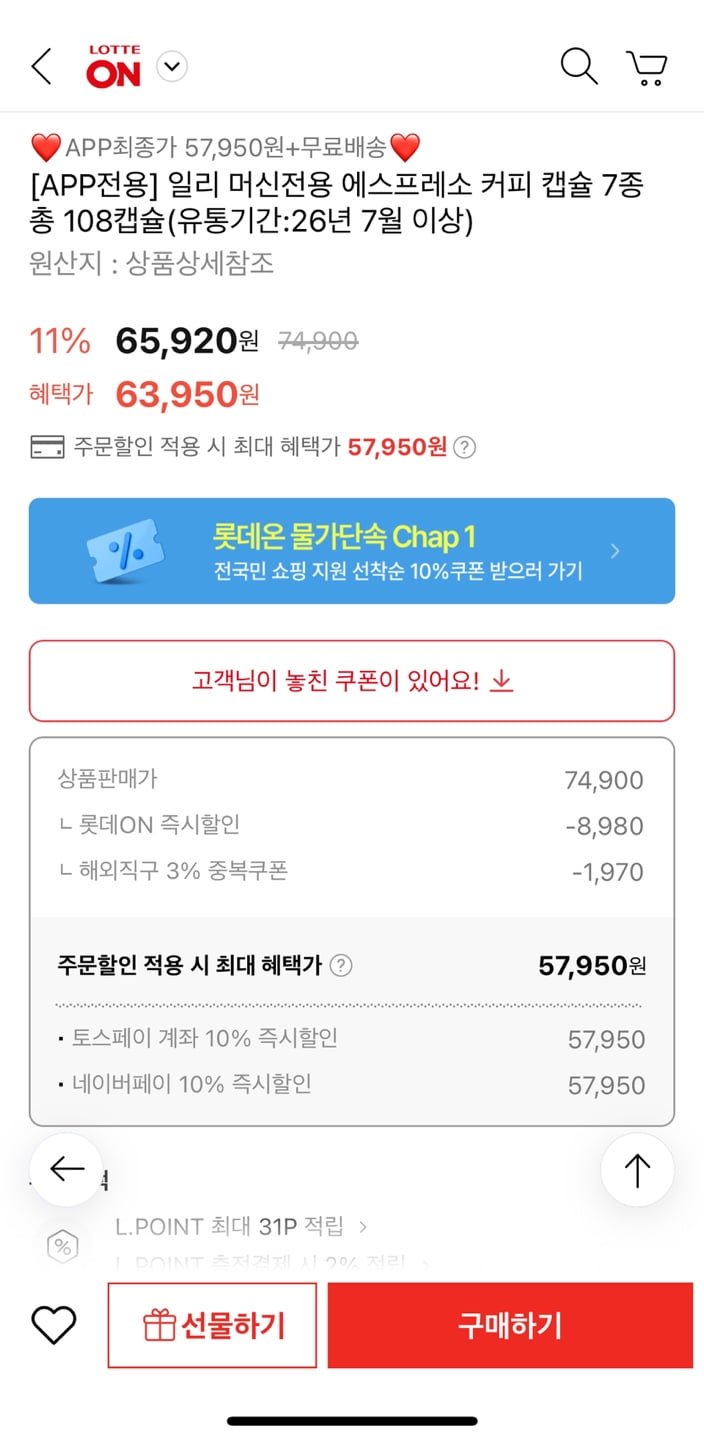Image resolution: width=704 pixels, height=1440 pixels.
Task: Open the shopping cart
Action: [x=647, y=67]
